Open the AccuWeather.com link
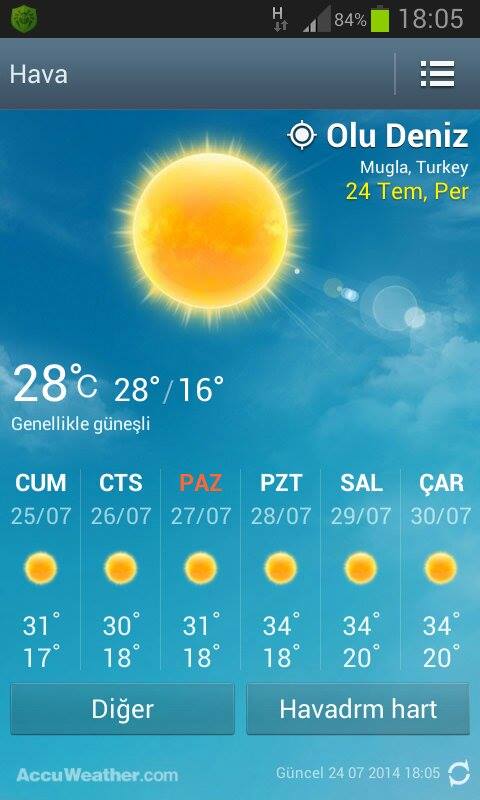Image resolution: width=480 pixels, height=800 pixels. (x=97, y=776)
